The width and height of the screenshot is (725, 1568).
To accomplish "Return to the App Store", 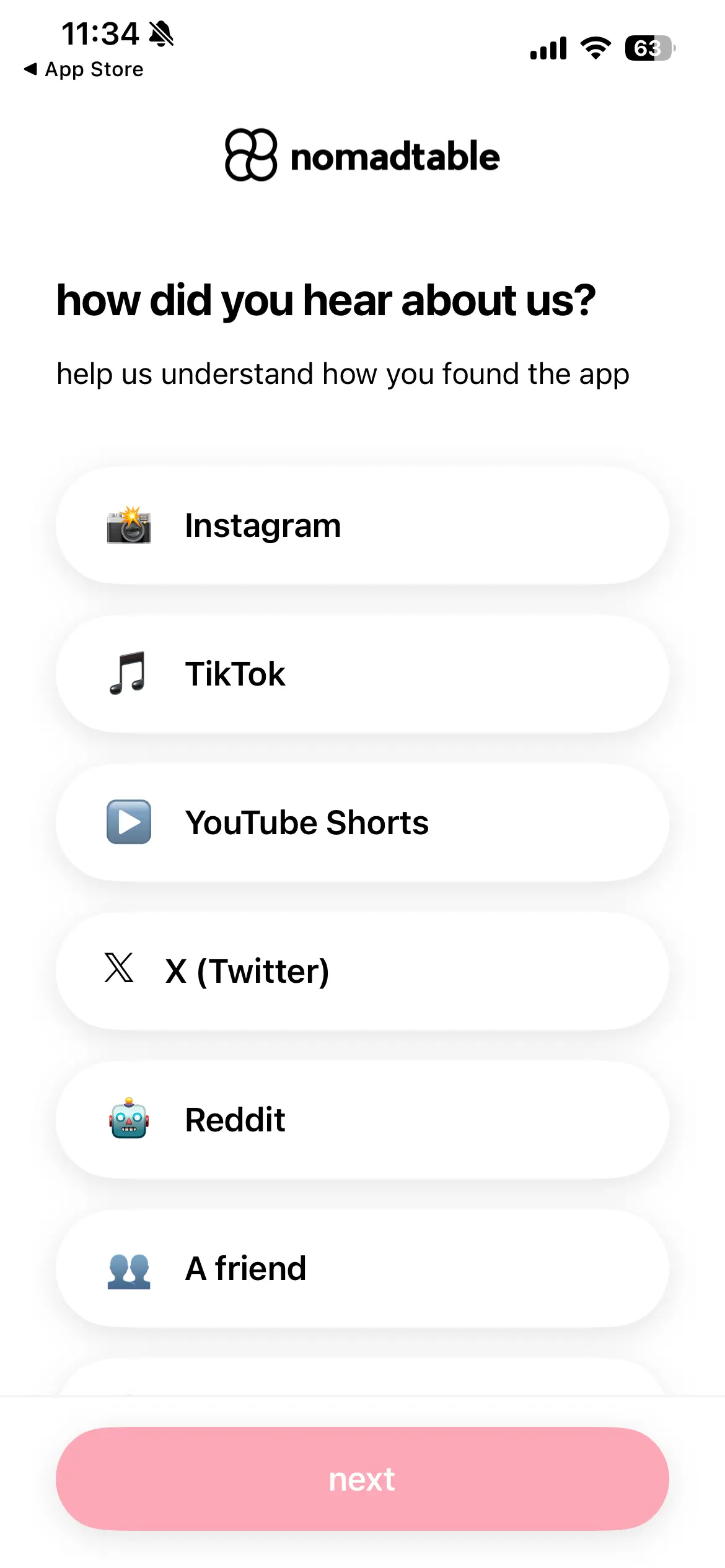I will 85,69.
